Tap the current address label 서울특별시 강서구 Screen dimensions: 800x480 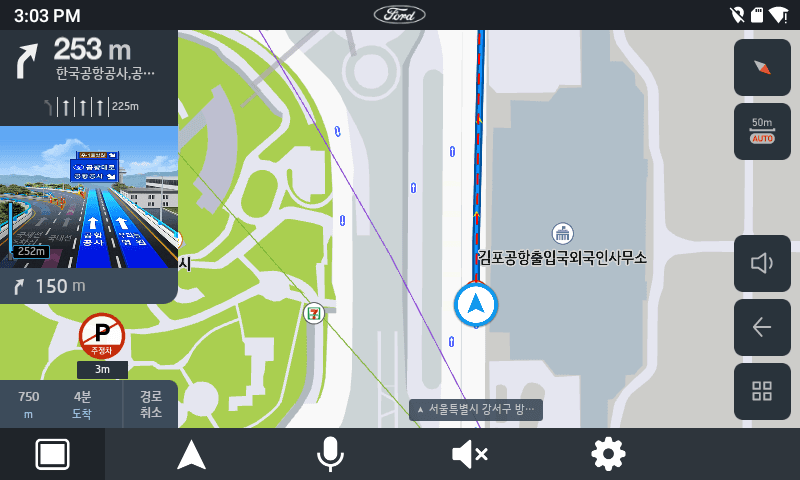(x=476, y=409)
